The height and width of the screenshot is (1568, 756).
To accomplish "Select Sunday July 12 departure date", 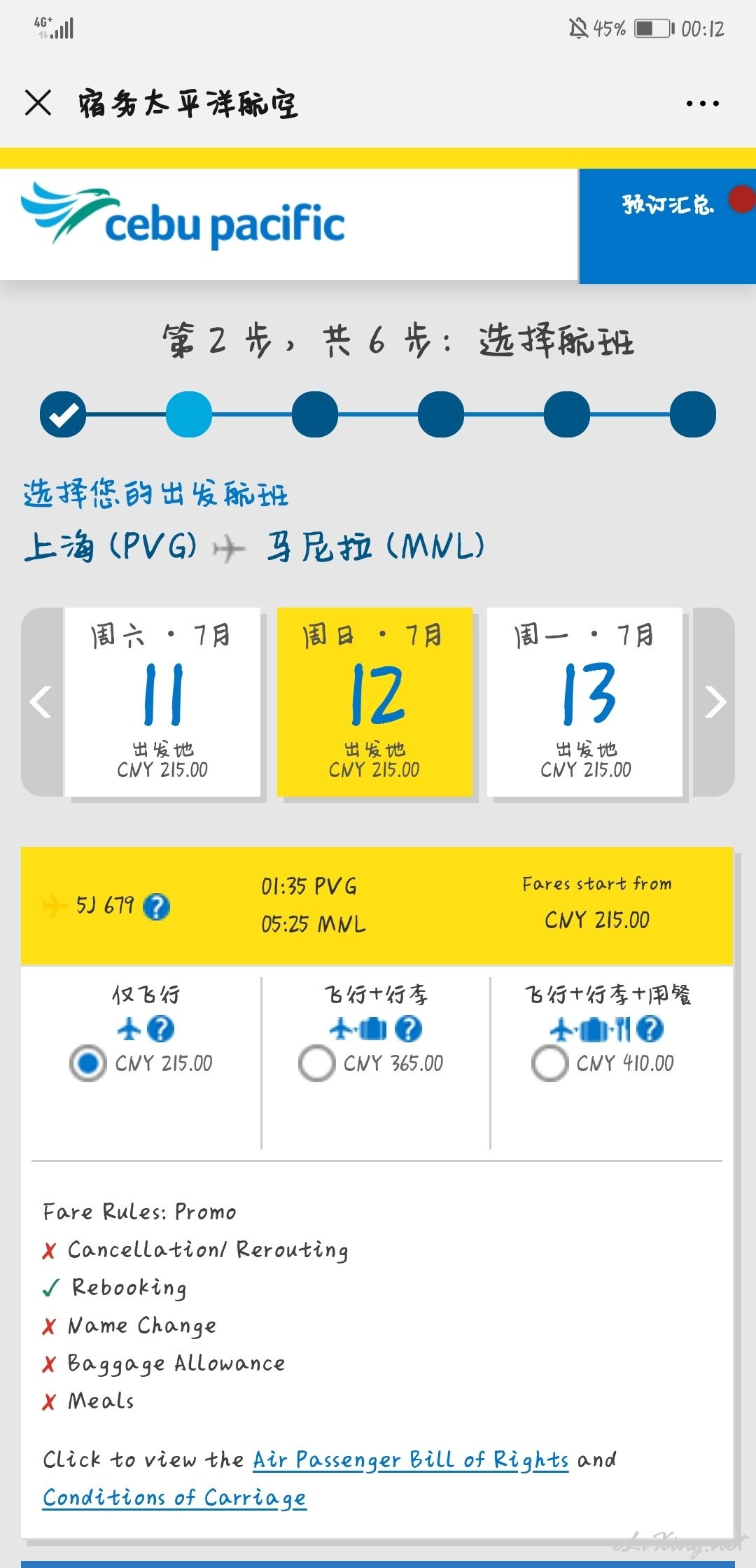I will click(x=374, y=702).
